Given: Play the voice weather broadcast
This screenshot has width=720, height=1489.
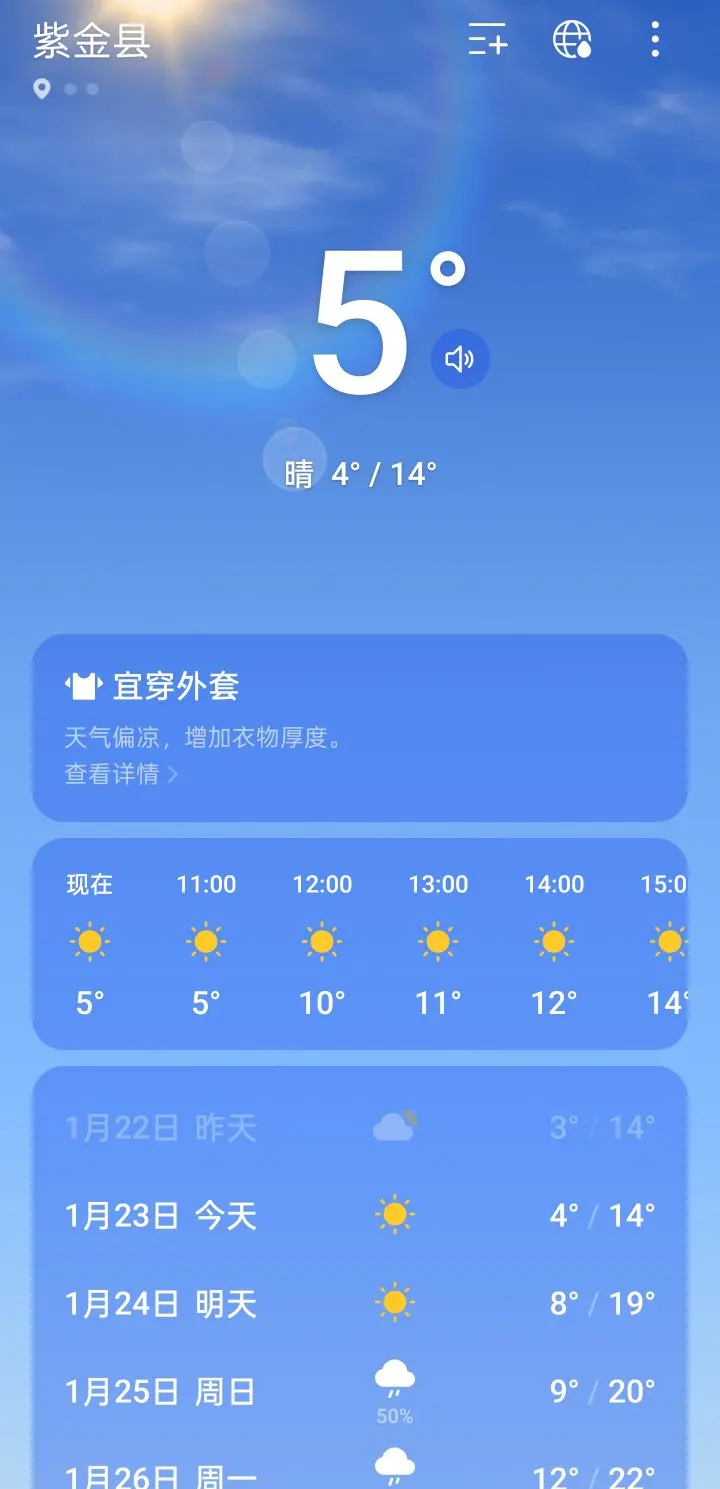Looking at the screenshot, I should (460, 359).
